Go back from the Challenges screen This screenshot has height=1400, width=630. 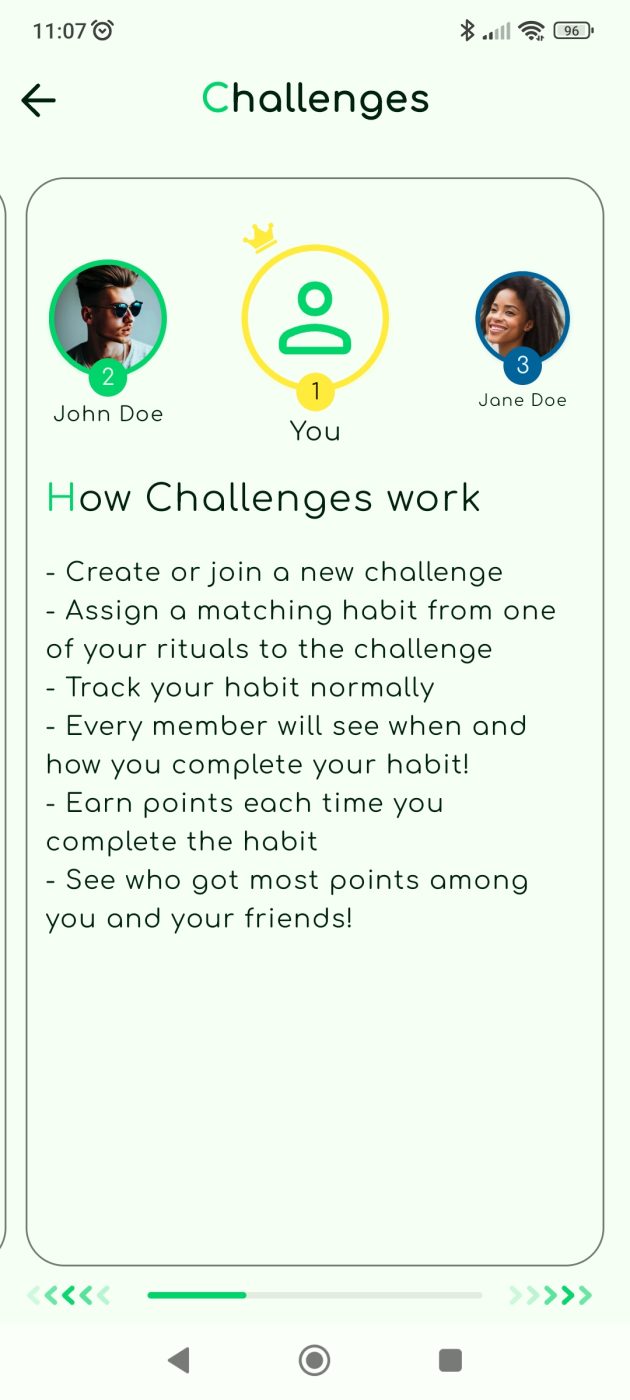(x=39, y=100)
